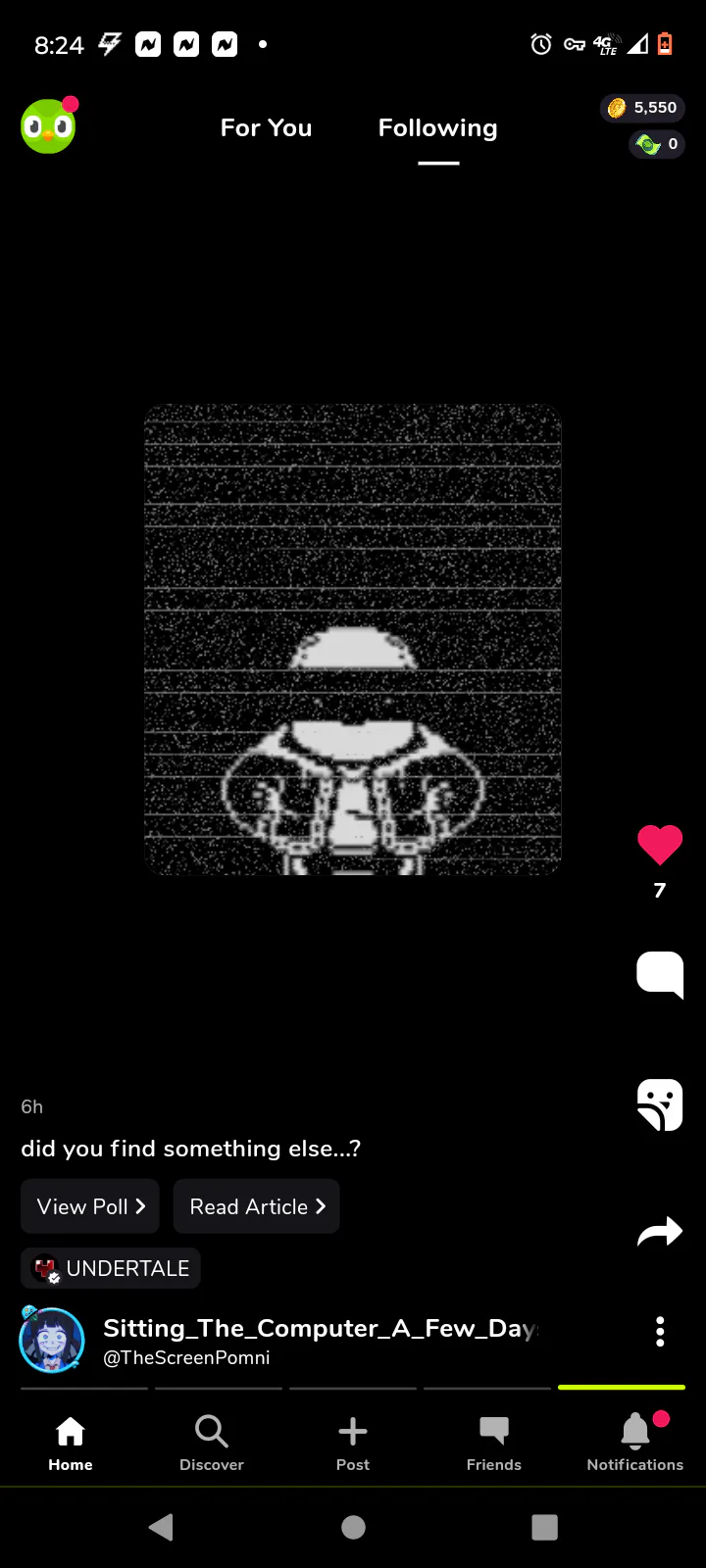Share this post with the arrow icon
Viewport: 706px width, 1568px height.
[x=659, y=1232]
